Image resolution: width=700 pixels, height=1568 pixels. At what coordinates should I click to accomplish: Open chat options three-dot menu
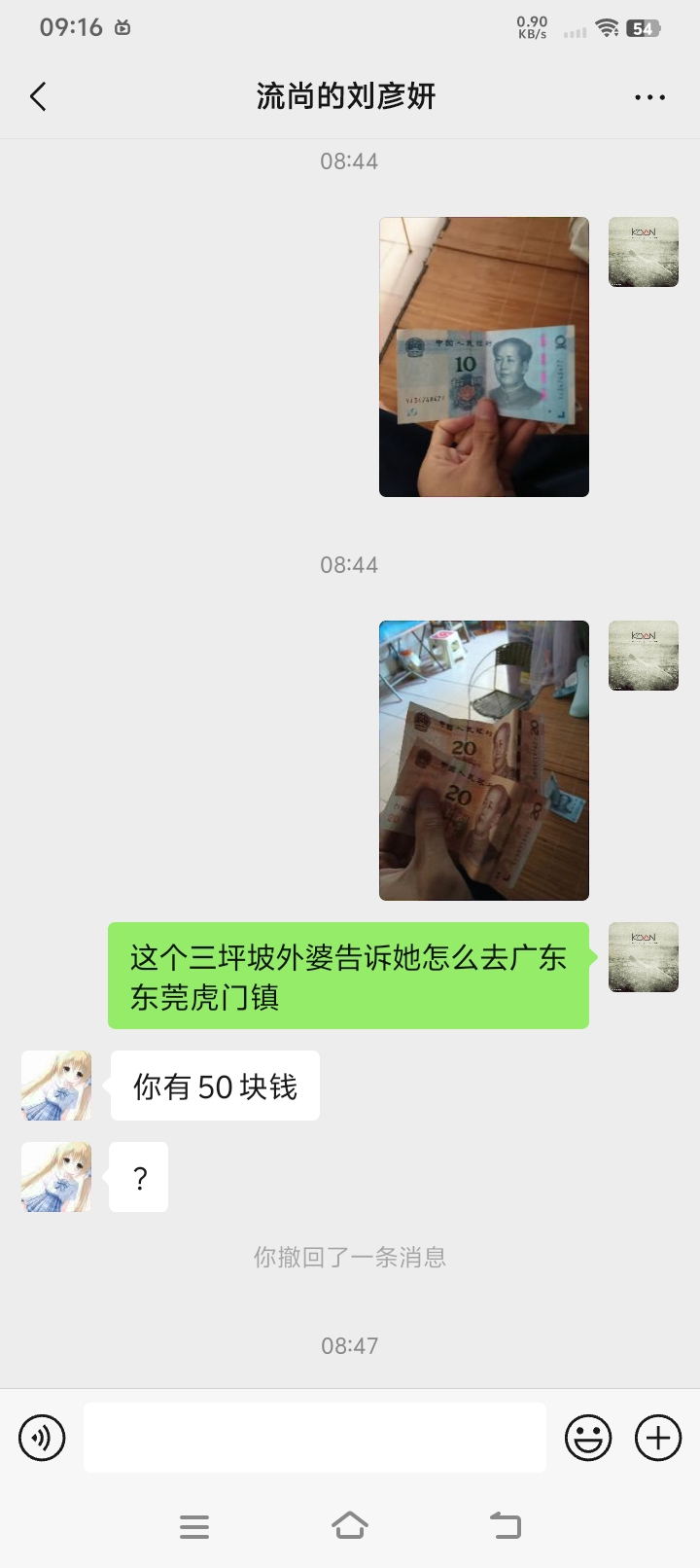click(x=649, y=97)
